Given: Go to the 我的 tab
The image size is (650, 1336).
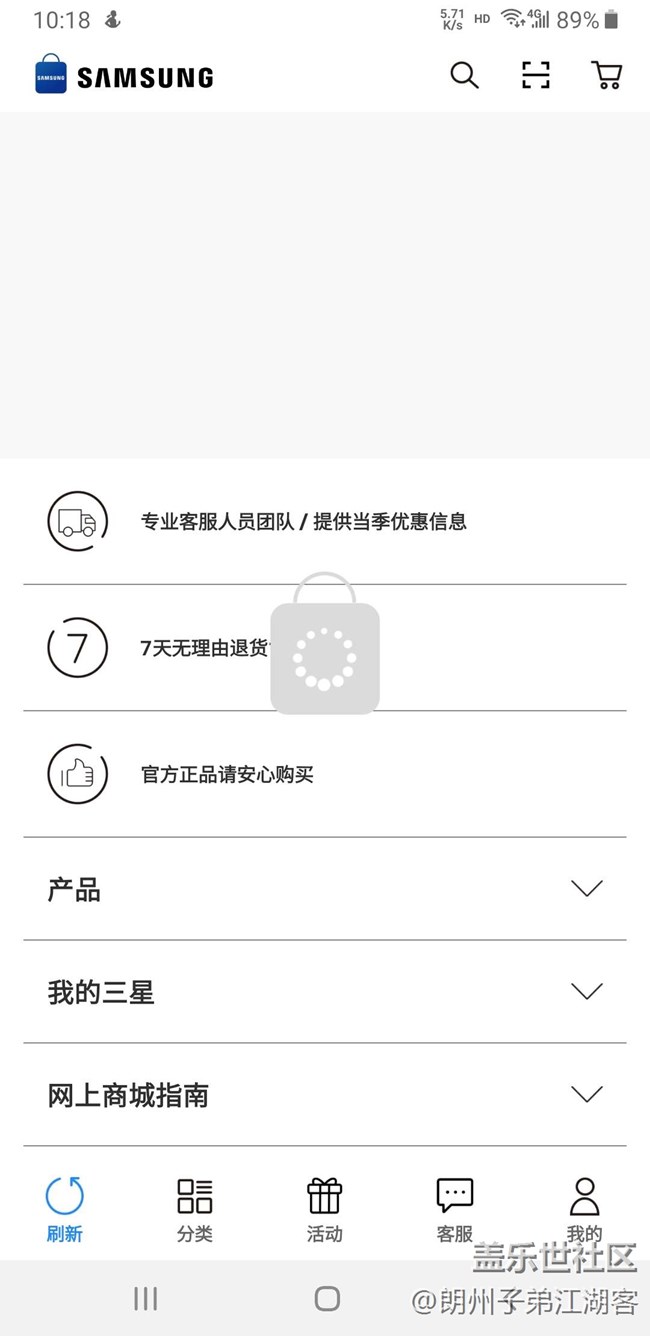Looking at the screenshot, I should coord(585,1209).
